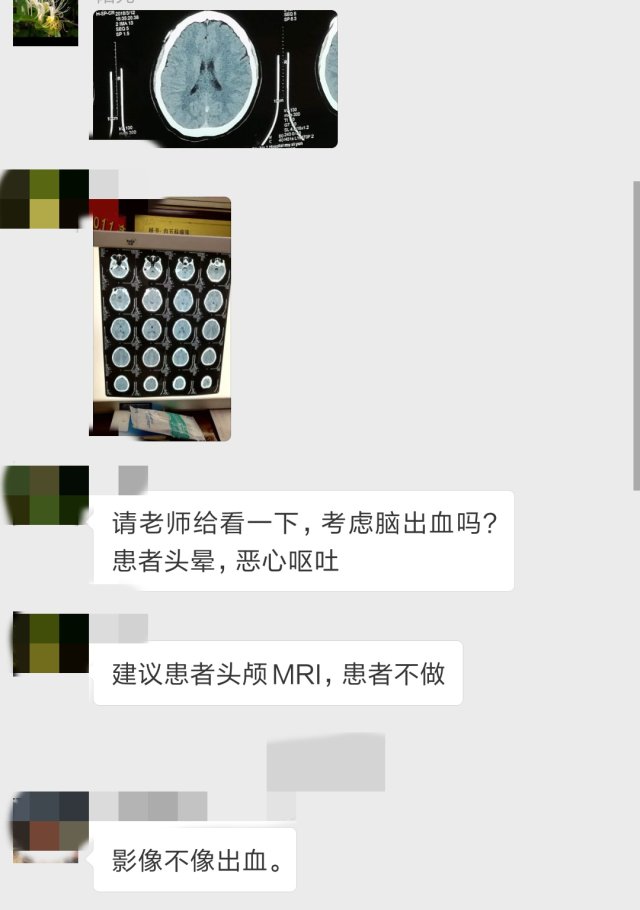Open avatar beside 建议患者头颅MRI message

click(45, 644)
